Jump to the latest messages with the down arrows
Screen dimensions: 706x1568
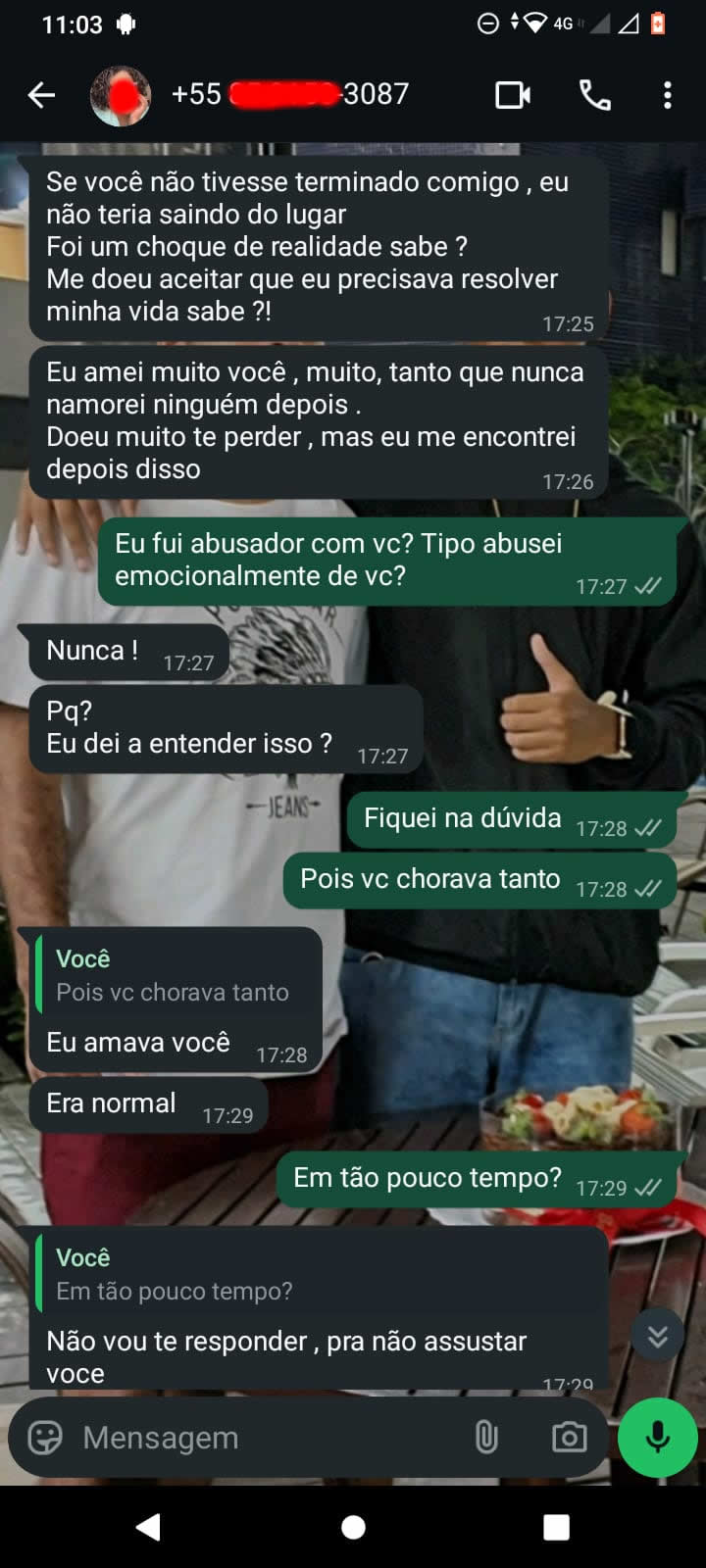pyautogui.click(x=657, y=1335)
